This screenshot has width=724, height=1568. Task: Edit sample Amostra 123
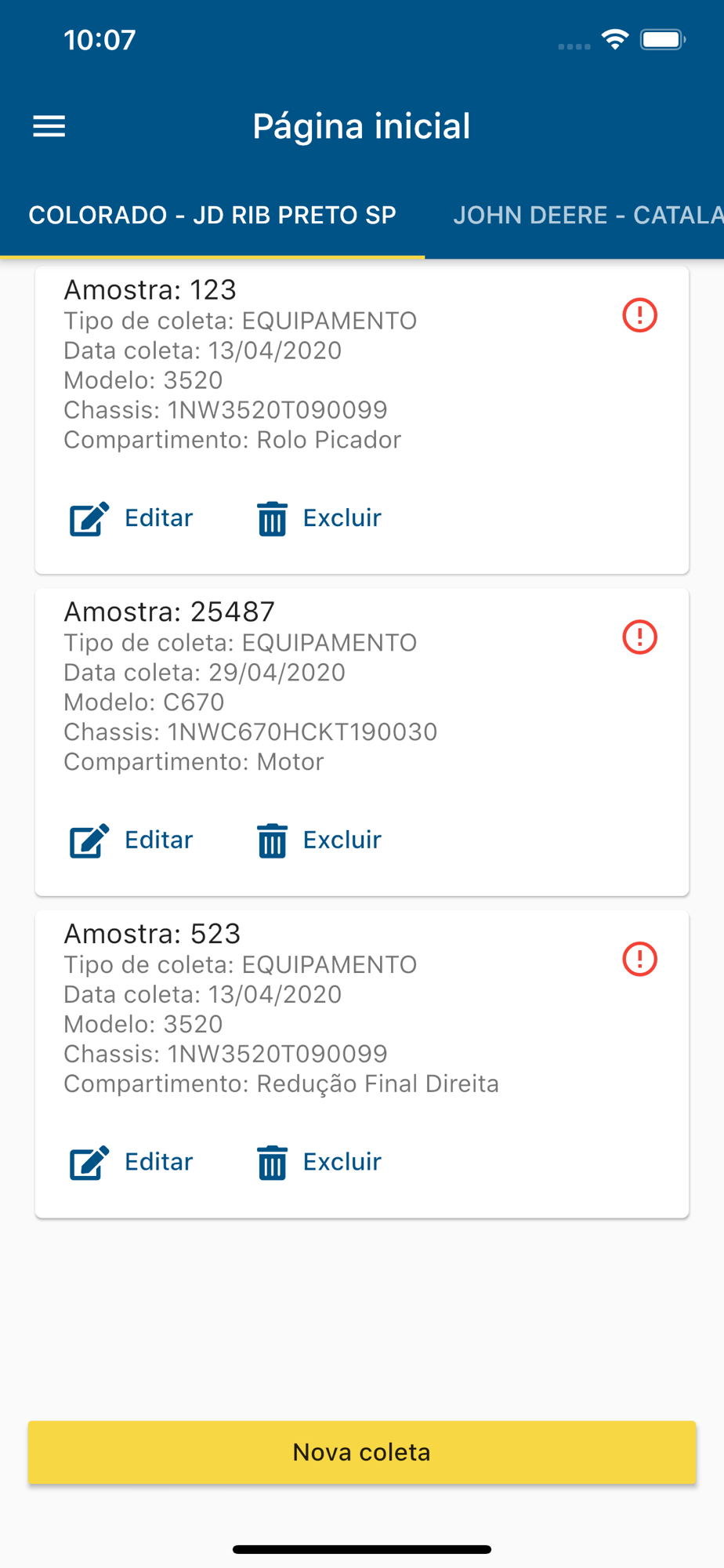coord(132,518)
